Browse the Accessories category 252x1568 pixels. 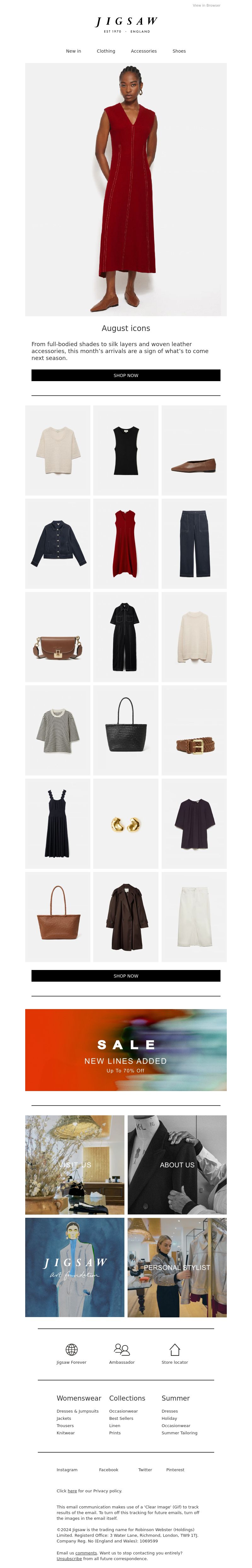(x=144, y=51)
